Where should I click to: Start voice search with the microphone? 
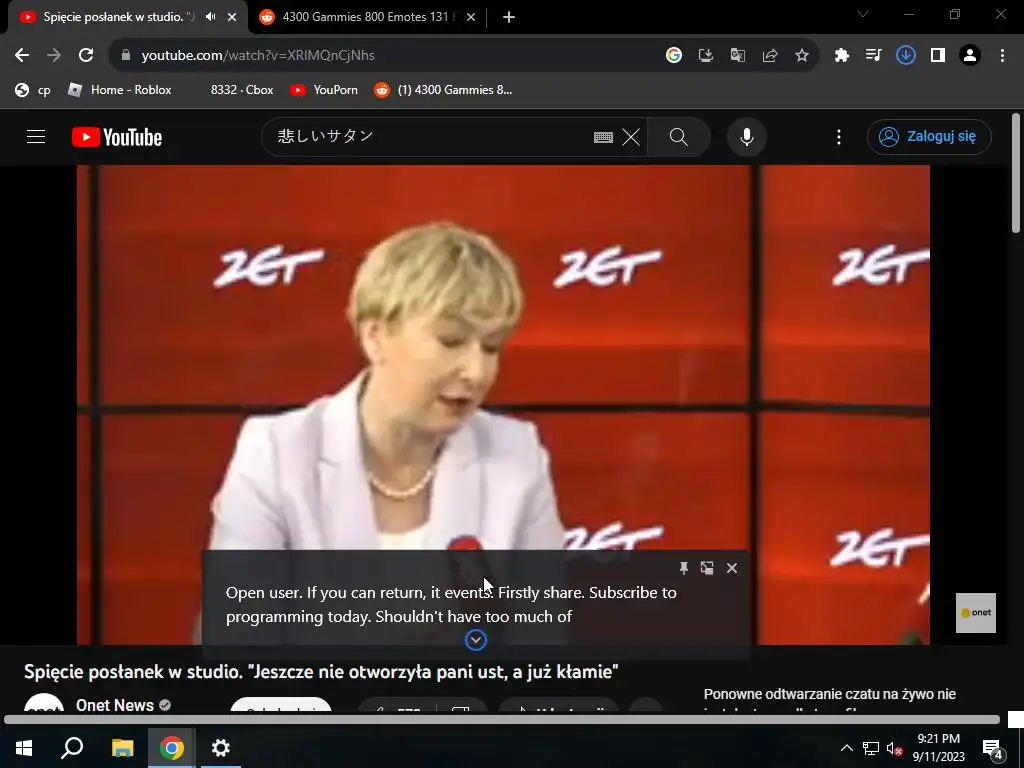pos(746,137)
